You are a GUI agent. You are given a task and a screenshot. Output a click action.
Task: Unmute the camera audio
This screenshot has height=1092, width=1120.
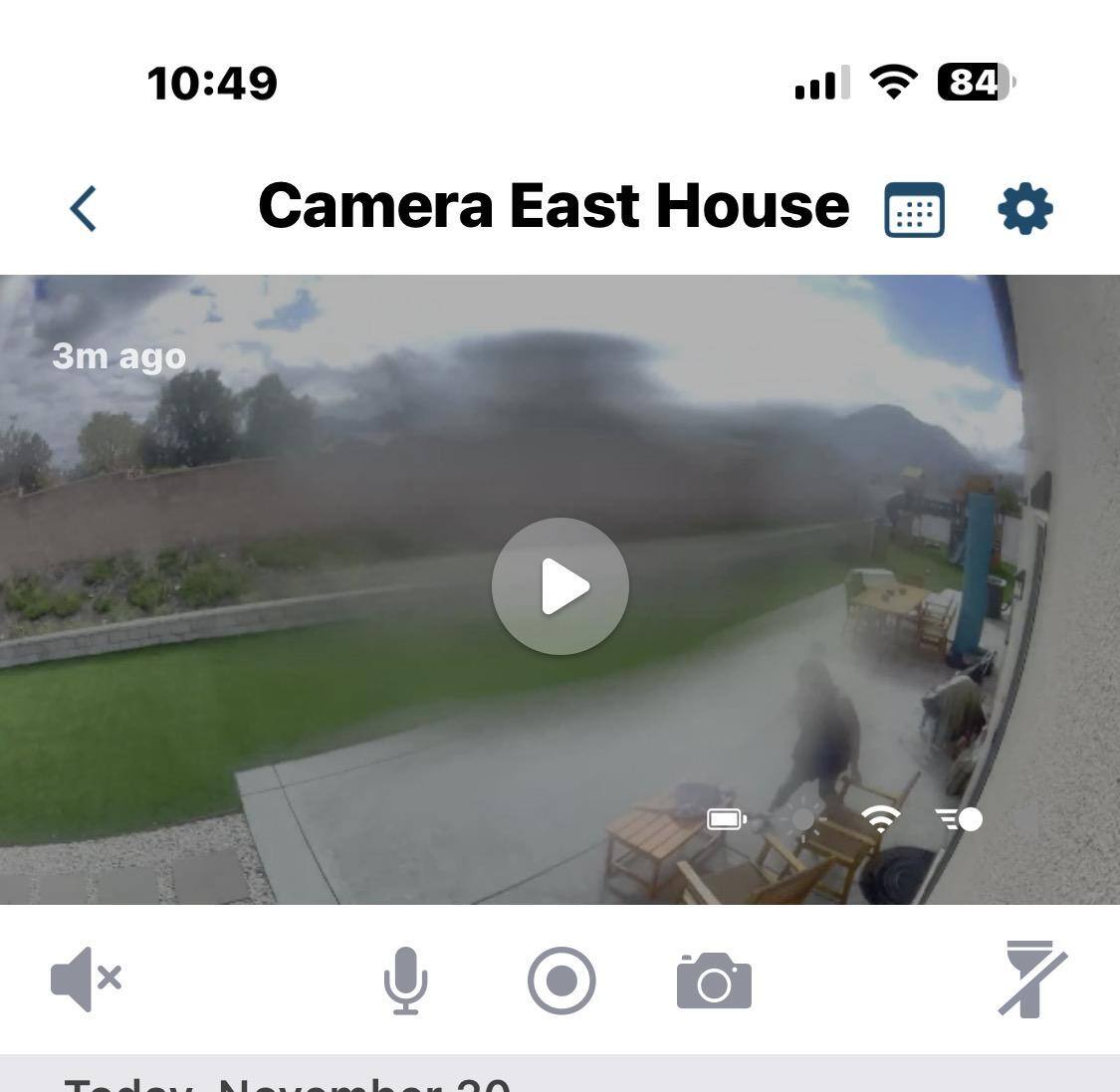pos(86,980)
